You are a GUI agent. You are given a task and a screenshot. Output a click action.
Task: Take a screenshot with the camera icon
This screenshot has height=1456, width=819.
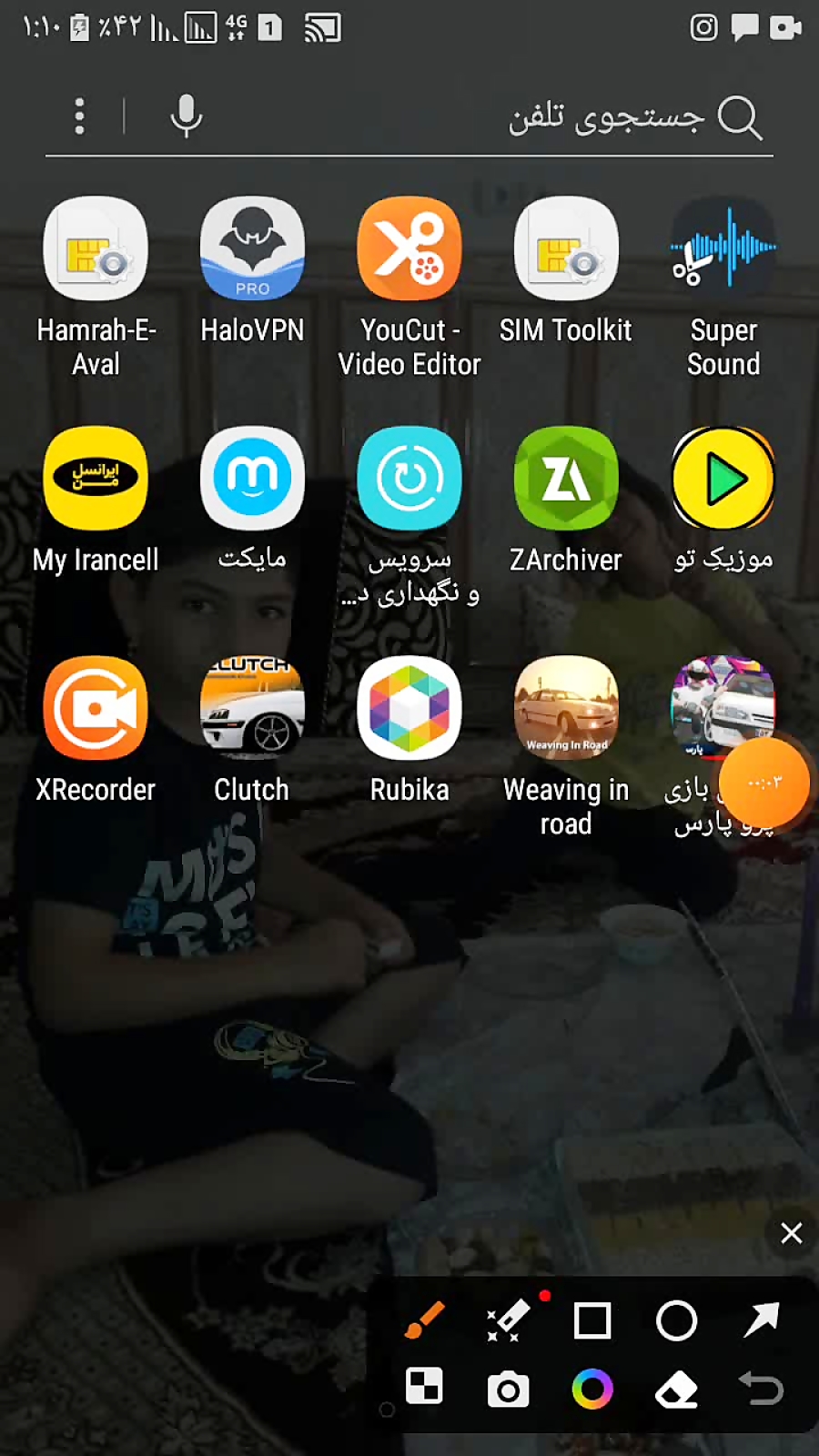pyautogui.click(x=508, y=1390)
